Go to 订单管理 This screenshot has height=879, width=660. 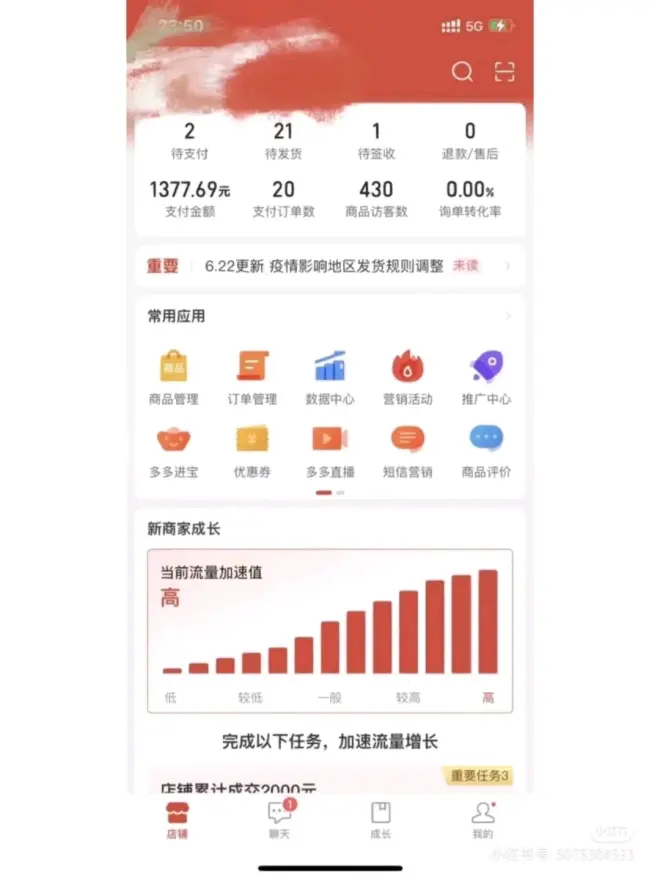tap(251, 378)
